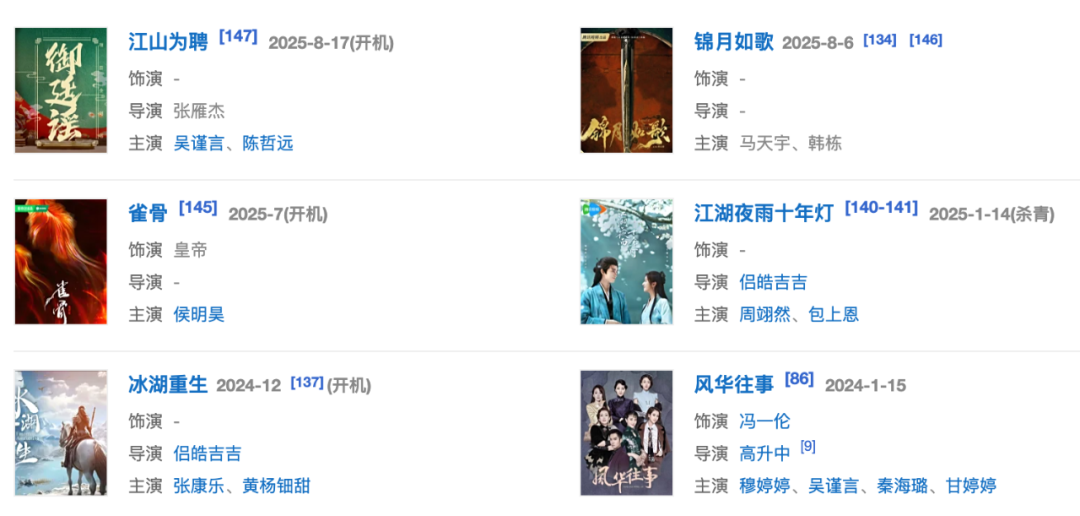
Task: Open actor 陈哲远's page
Action: coord(267,143)
